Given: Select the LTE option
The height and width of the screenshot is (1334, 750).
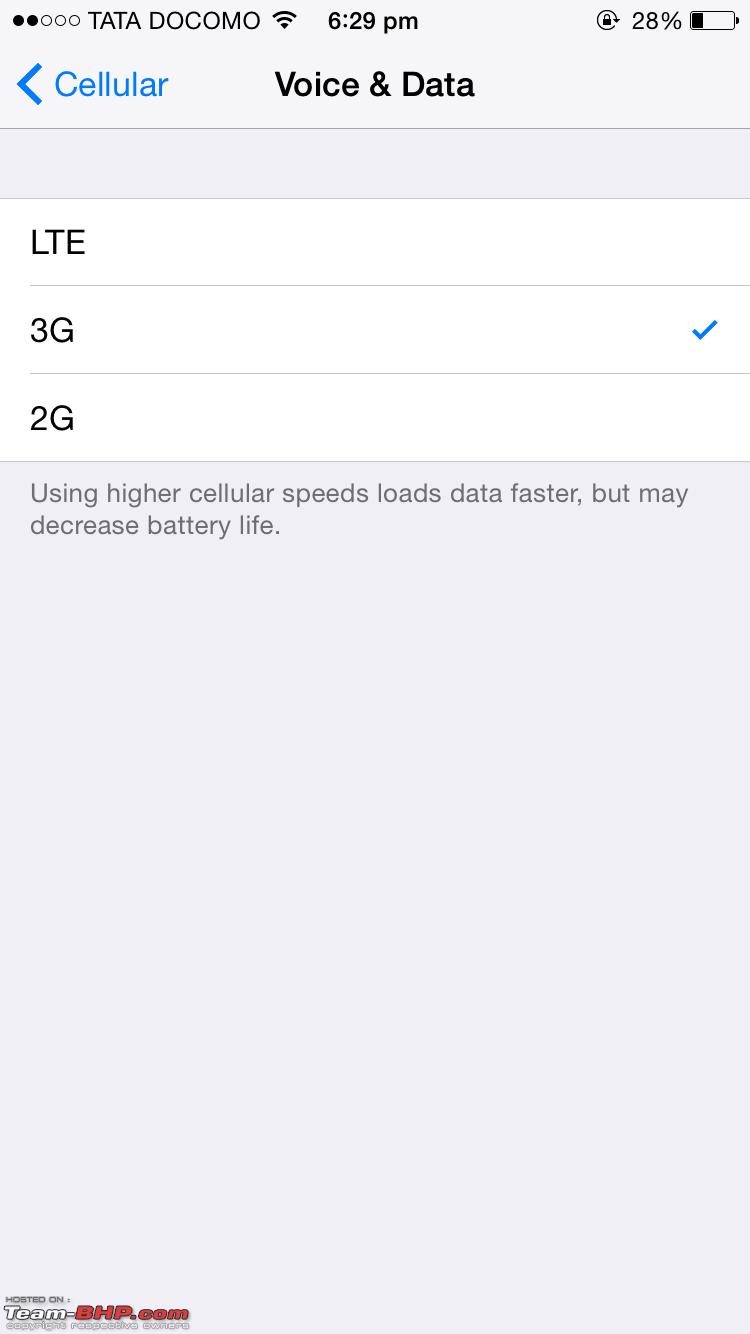Looking at the screenshot, I should click(x=375, y=242).
